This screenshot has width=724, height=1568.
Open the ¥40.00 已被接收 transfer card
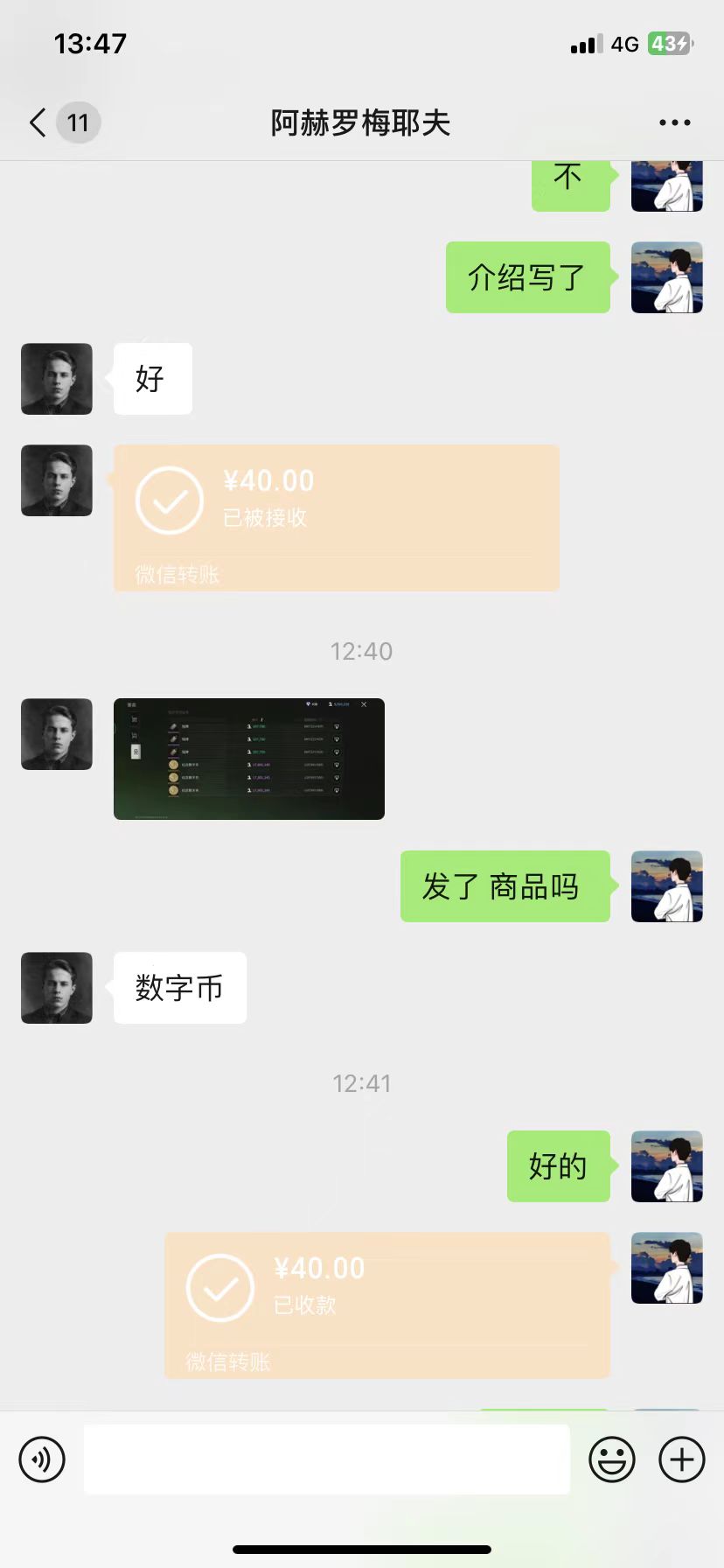tap(336, 517)
